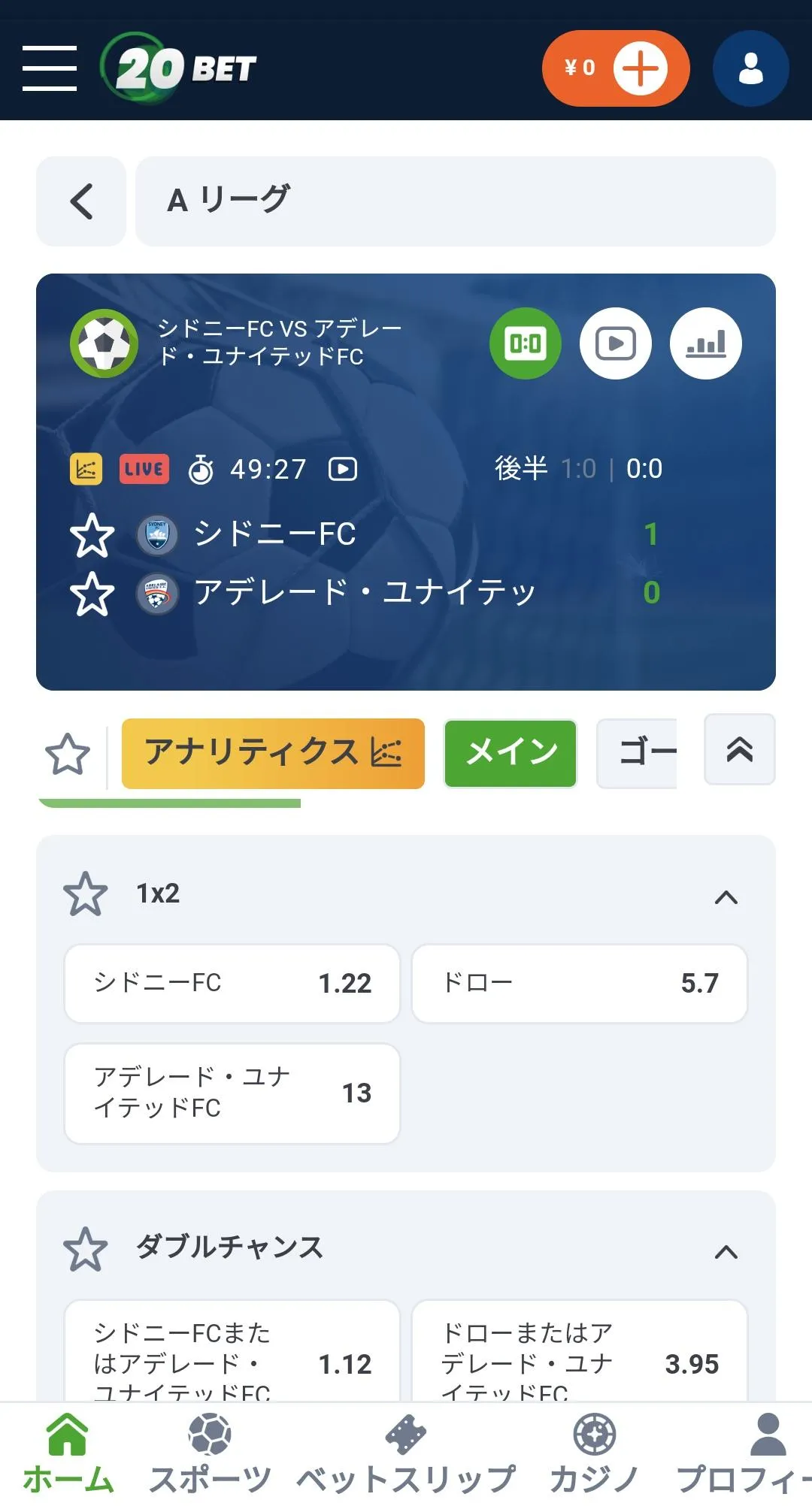Screen dimensions: 812x1512
Task: Star the ダブルチャンス market
Action: click(x=85, y=1249)
